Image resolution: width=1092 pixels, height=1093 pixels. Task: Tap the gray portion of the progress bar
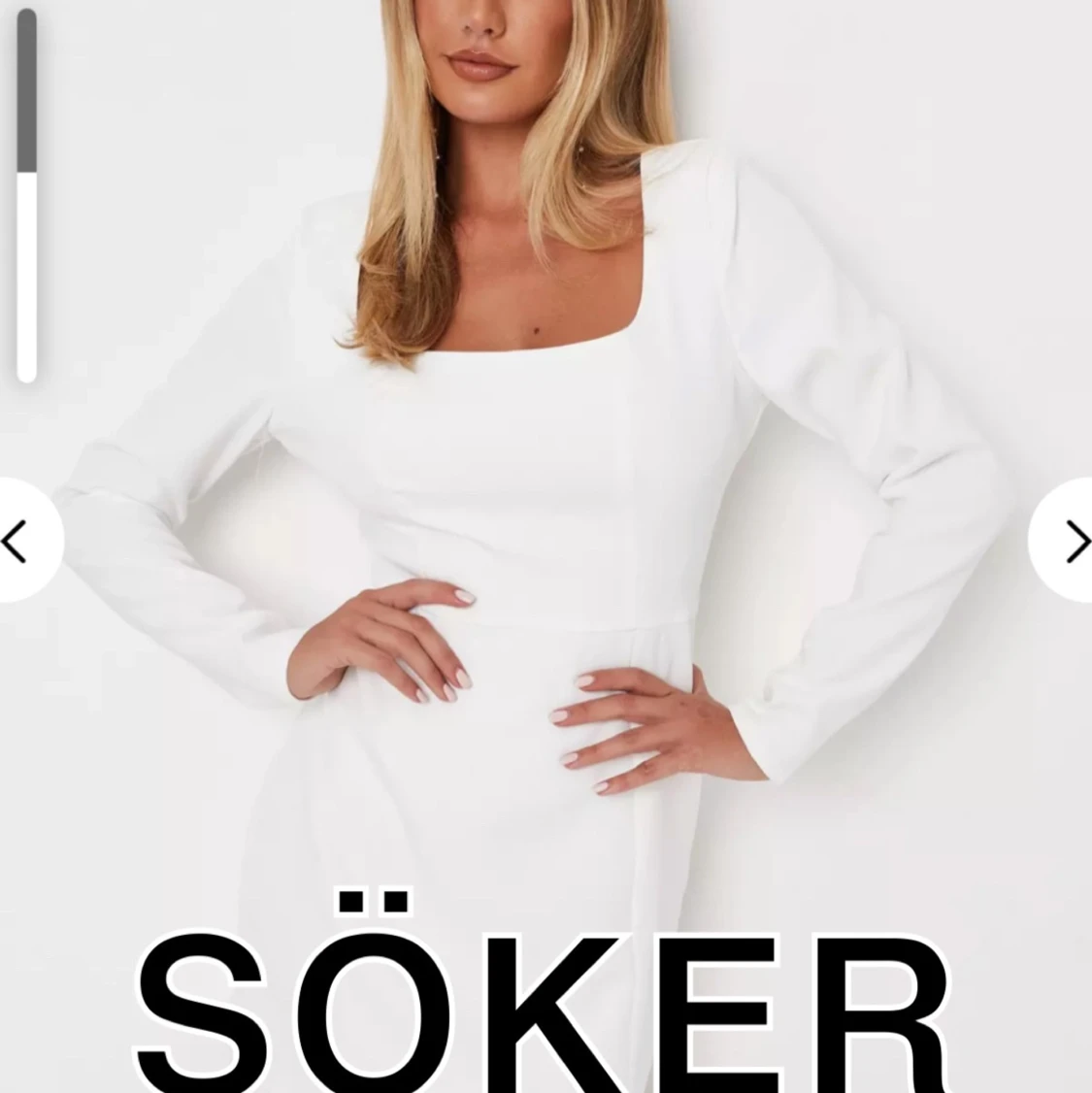(24, 87)
